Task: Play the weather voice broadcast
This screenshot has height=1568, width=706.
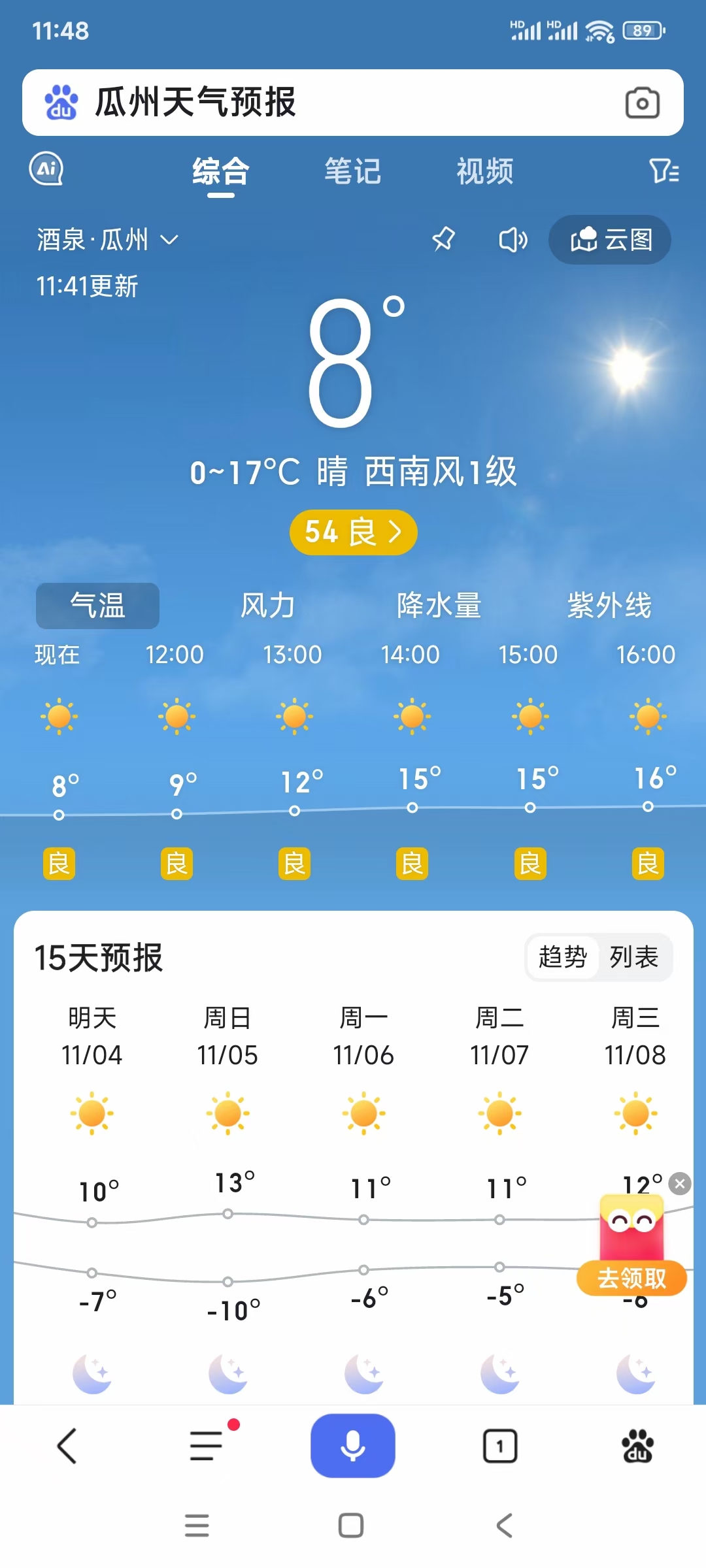Action: (x=513, y=240)
